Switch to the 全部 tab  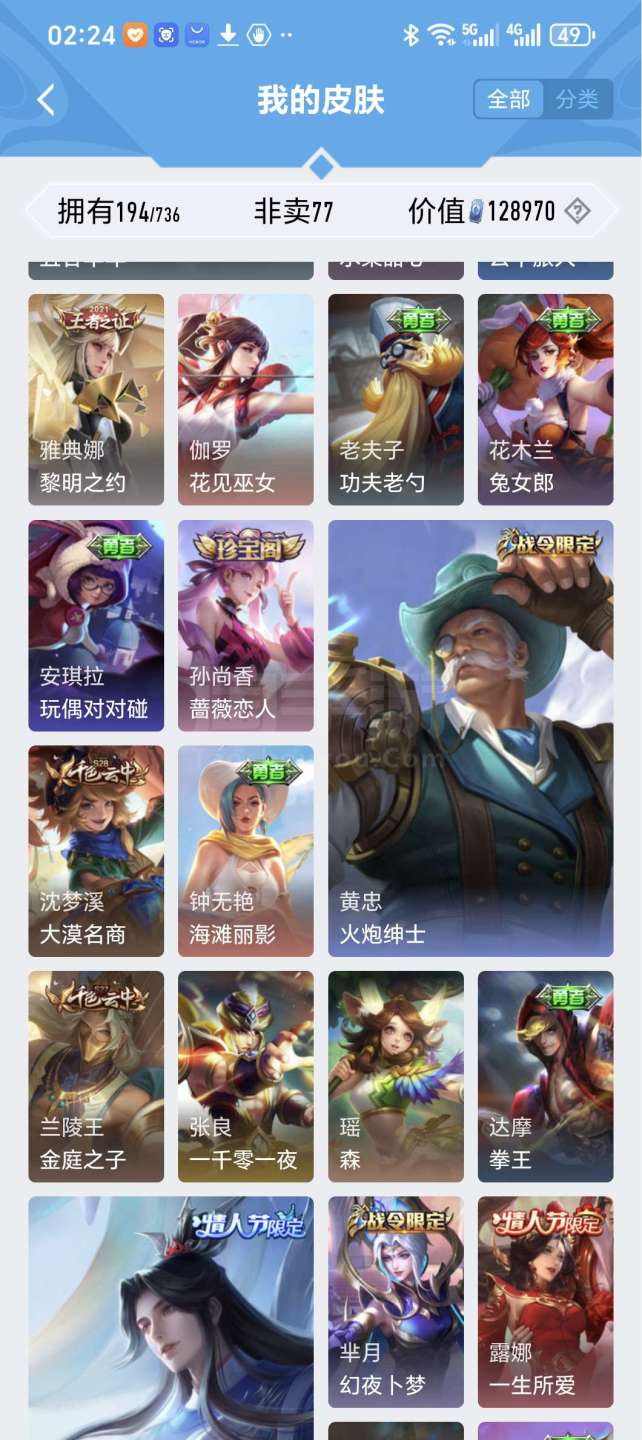pyautogui.click(x=508, y=99)
